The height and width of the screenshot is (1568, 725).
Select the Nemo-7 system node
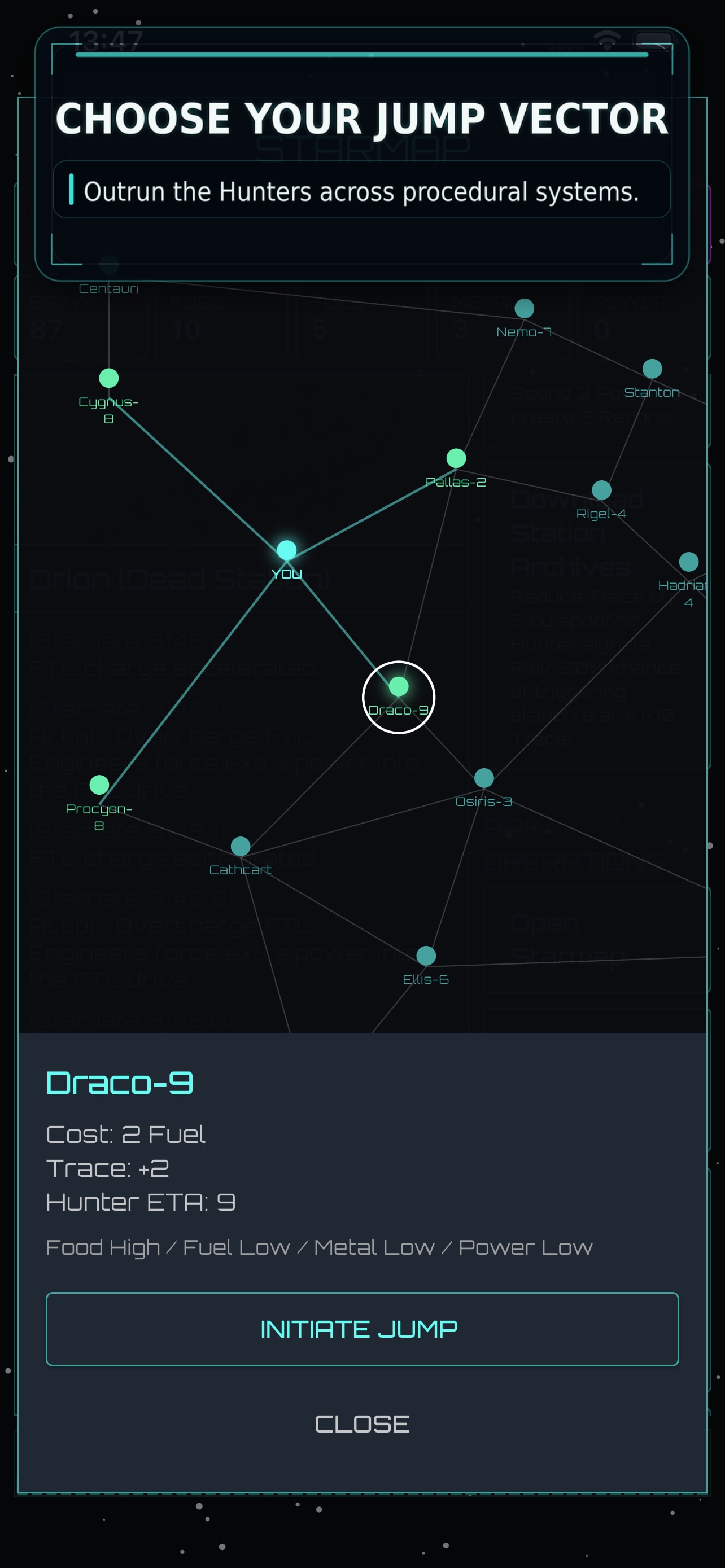pos(524,308)
